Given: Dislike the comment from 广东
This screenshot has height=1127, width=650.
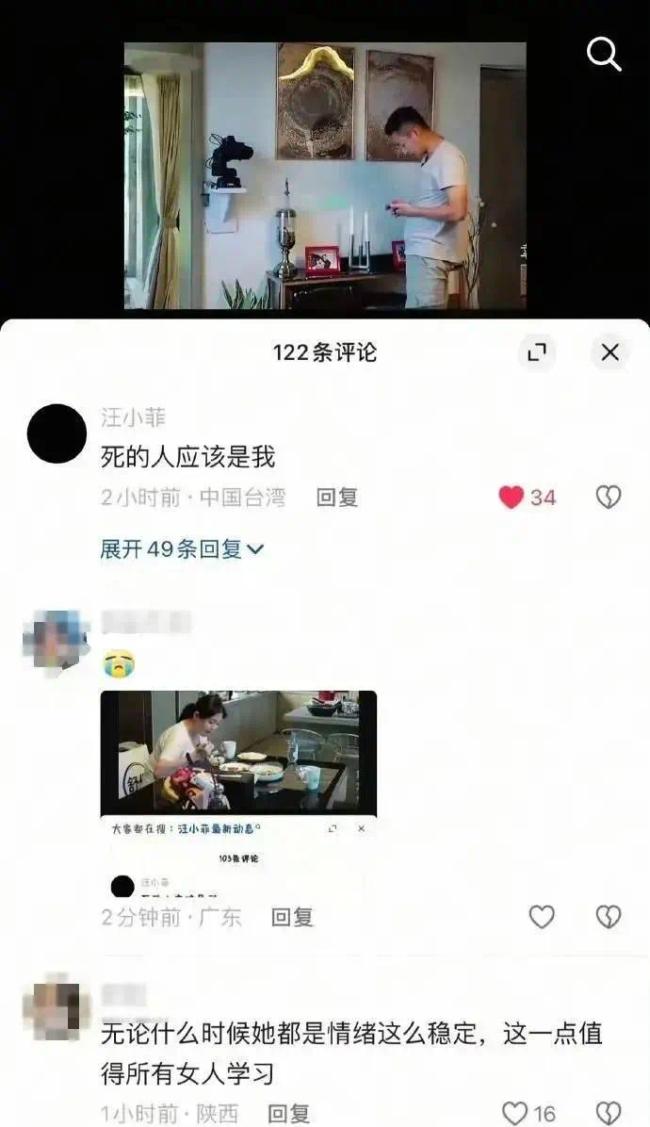Looking at the screenshot, I should (x=608, y=916).
